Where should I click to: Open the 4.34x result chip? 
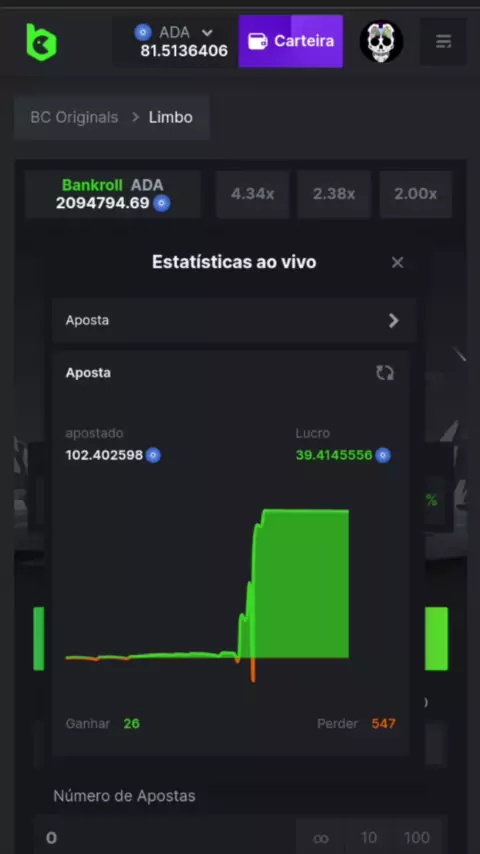click(x=253, y=194)
